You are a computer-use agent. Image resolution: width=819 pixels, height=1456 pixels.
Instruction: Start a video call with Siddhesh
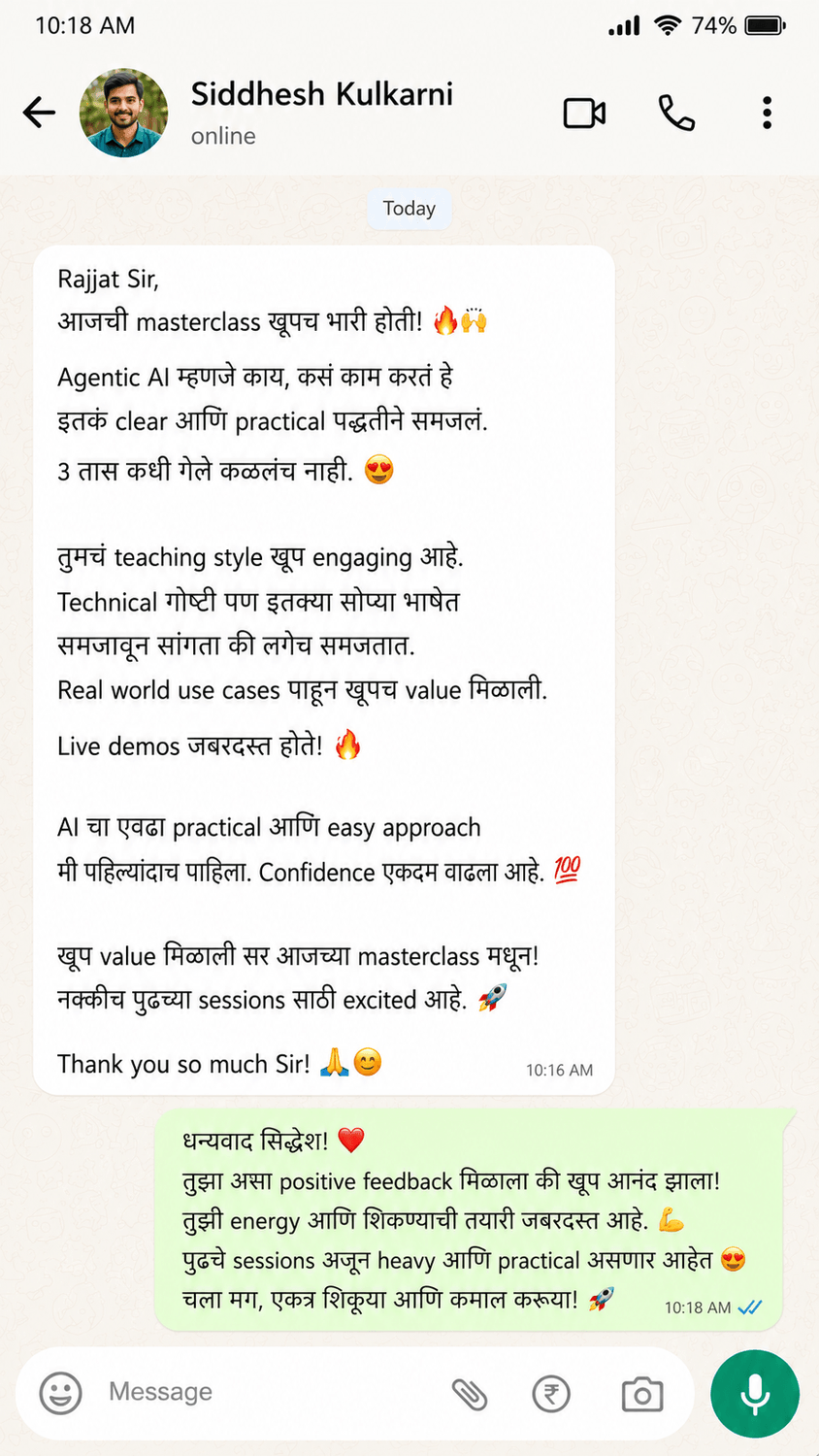click(584, 113)
